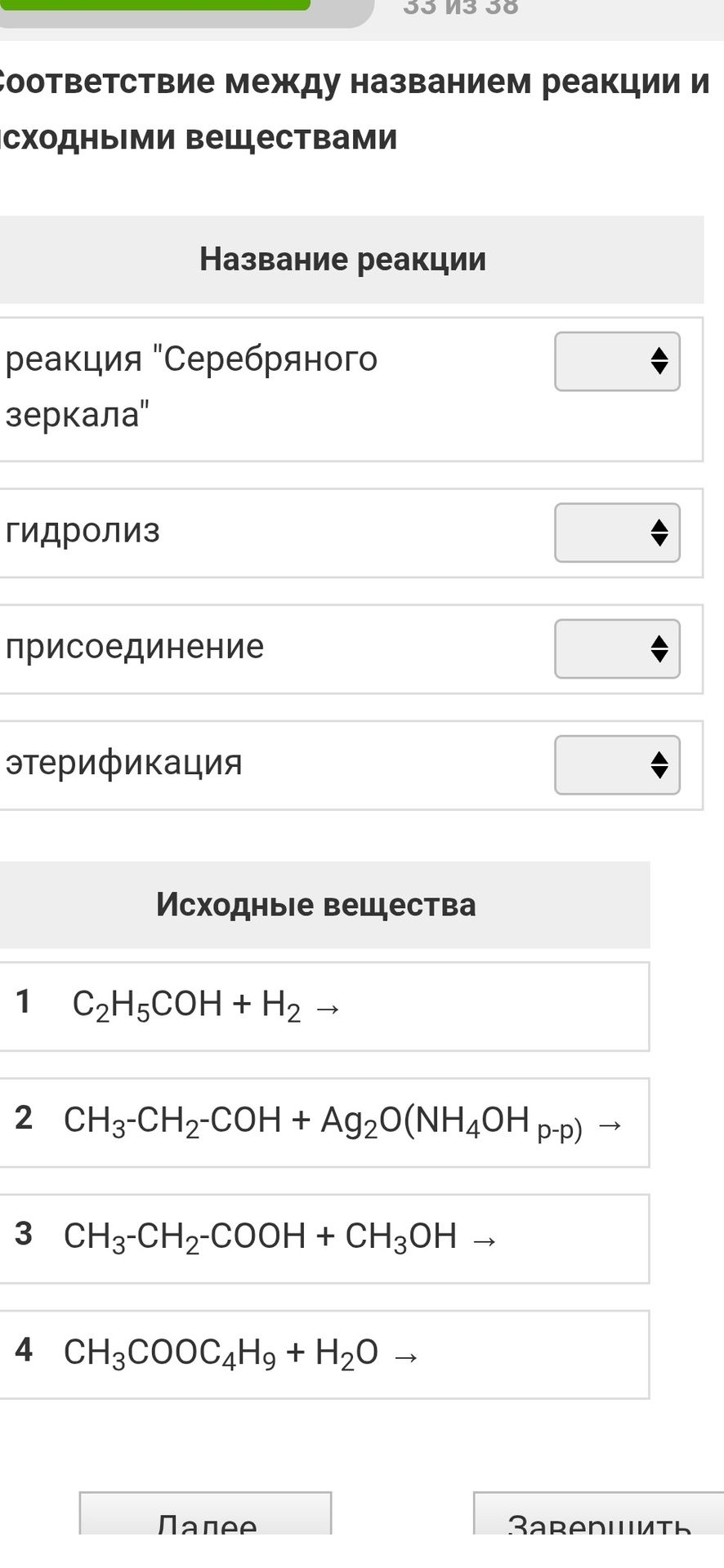Image resolution: width=724 pixels, height=1568 pixels.
Task: Choose an answer for этерификация dropdown
Action: (x=617, y=764)
